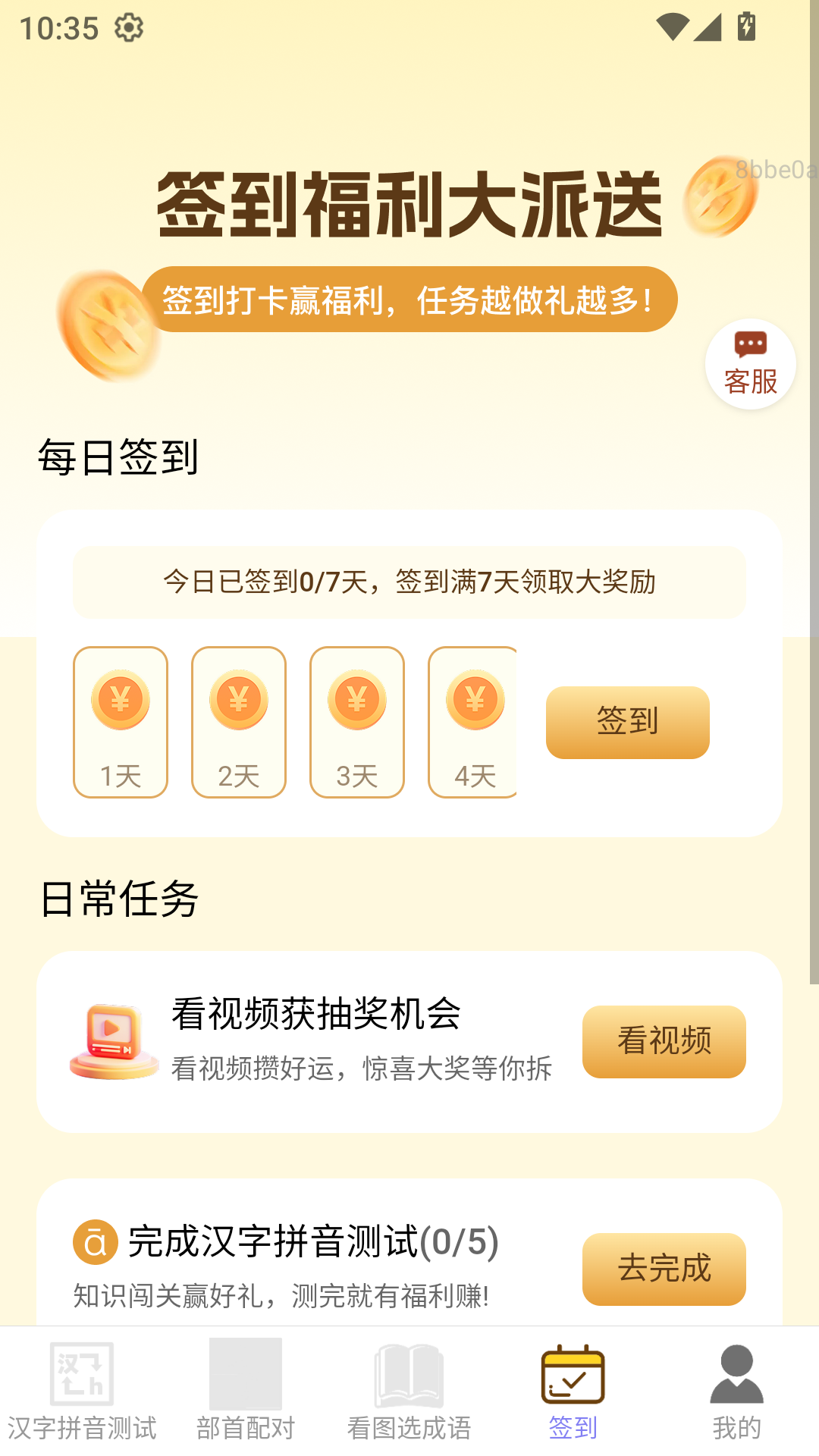This screenshot has width=819, height=1456.
Task: Open the settings gear in status bar
Action: point(129,28)
